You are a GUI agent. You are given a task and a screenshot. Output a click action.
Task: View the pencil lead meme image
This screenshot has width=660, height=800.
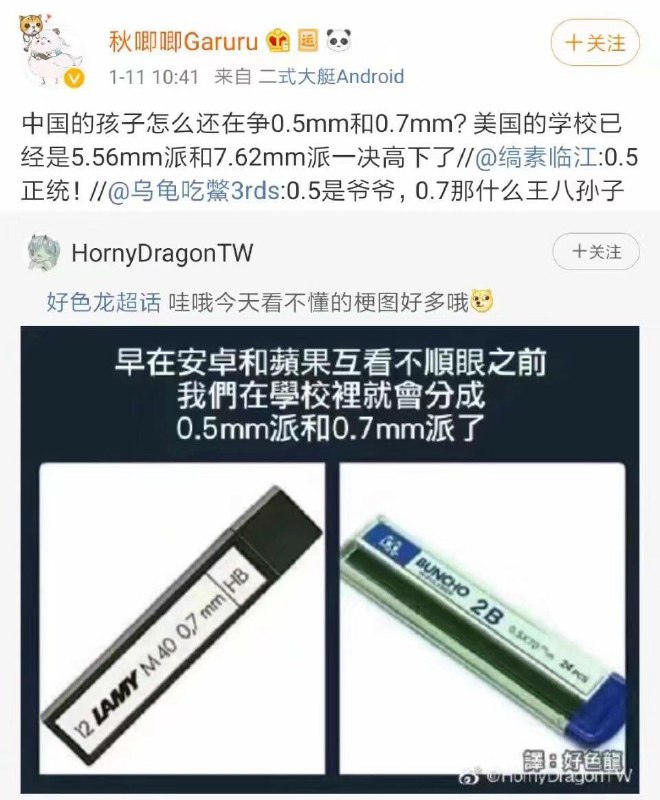[330, 560]
